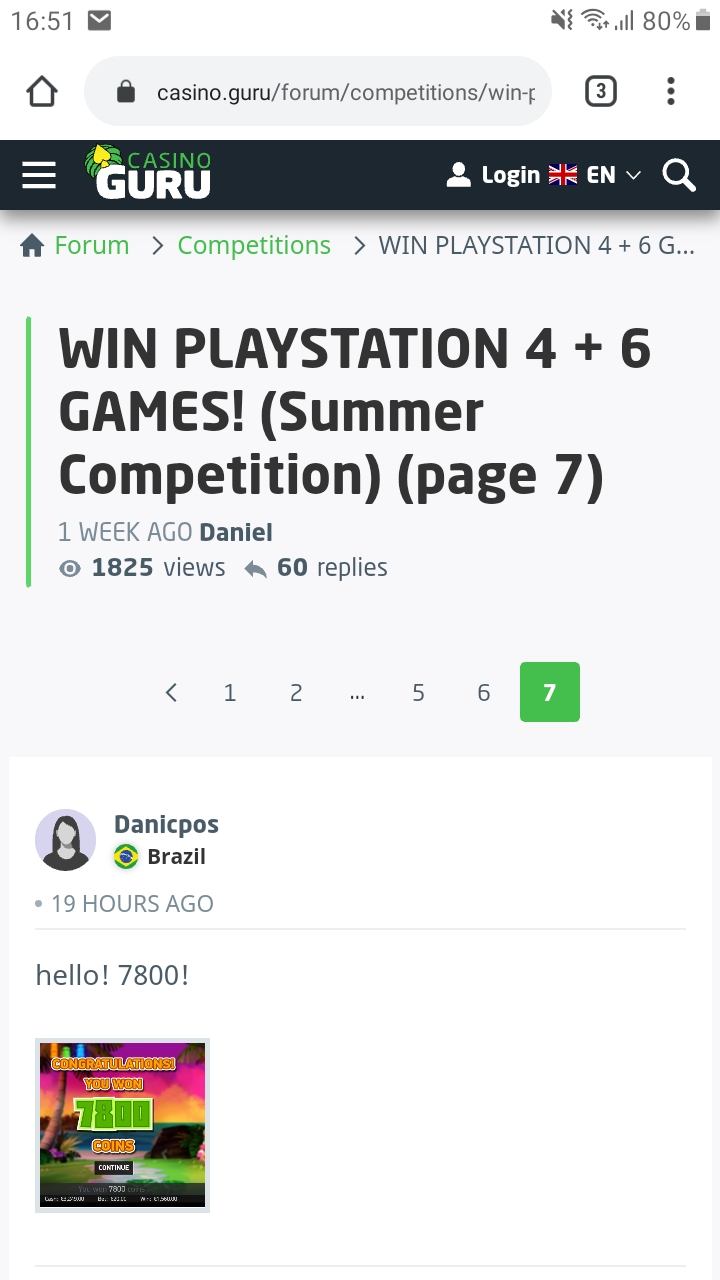Image resolution: width=720 pixels, height=1280 pixels.
Task: Open the site search magnifier
Action: [x=679, y=175]
